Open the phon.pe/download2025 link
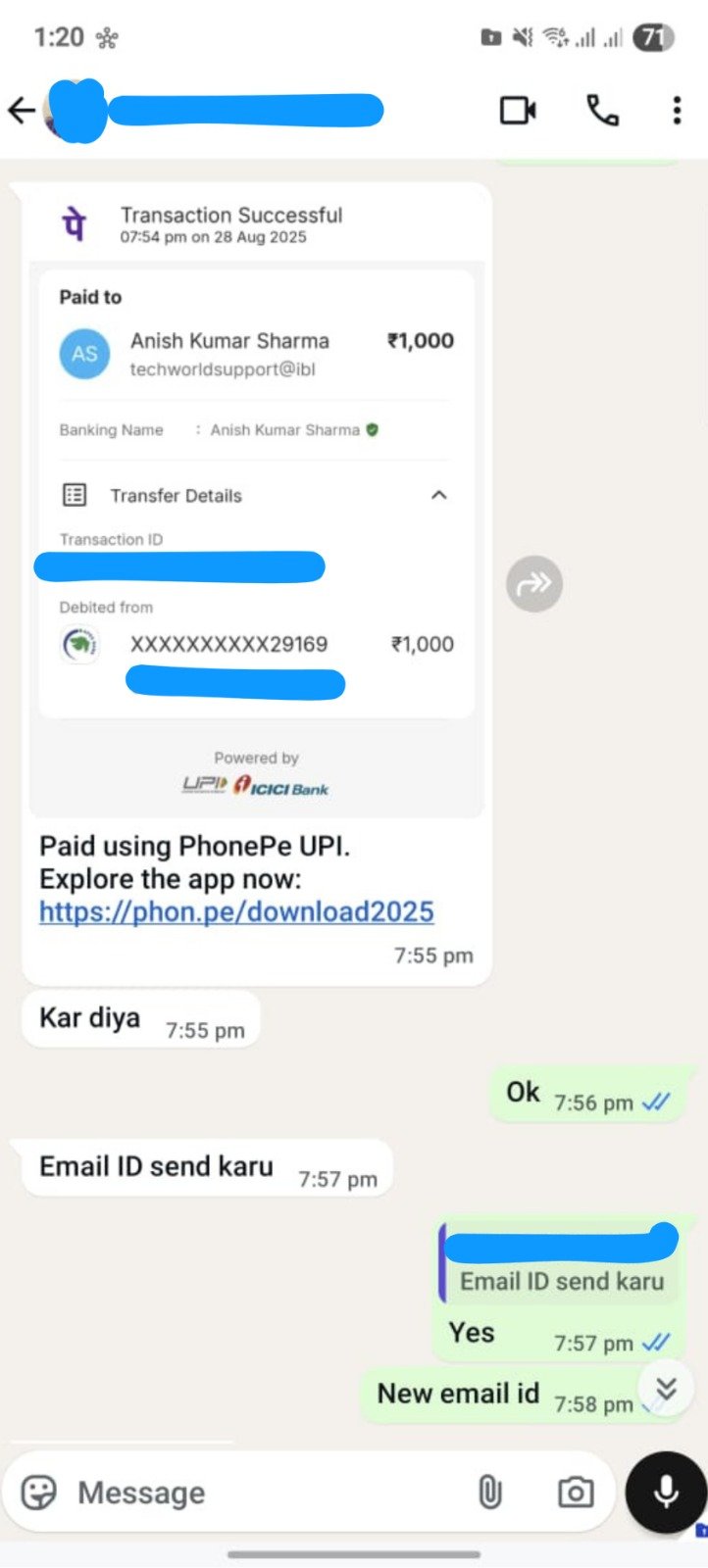 tap(236, 911)
